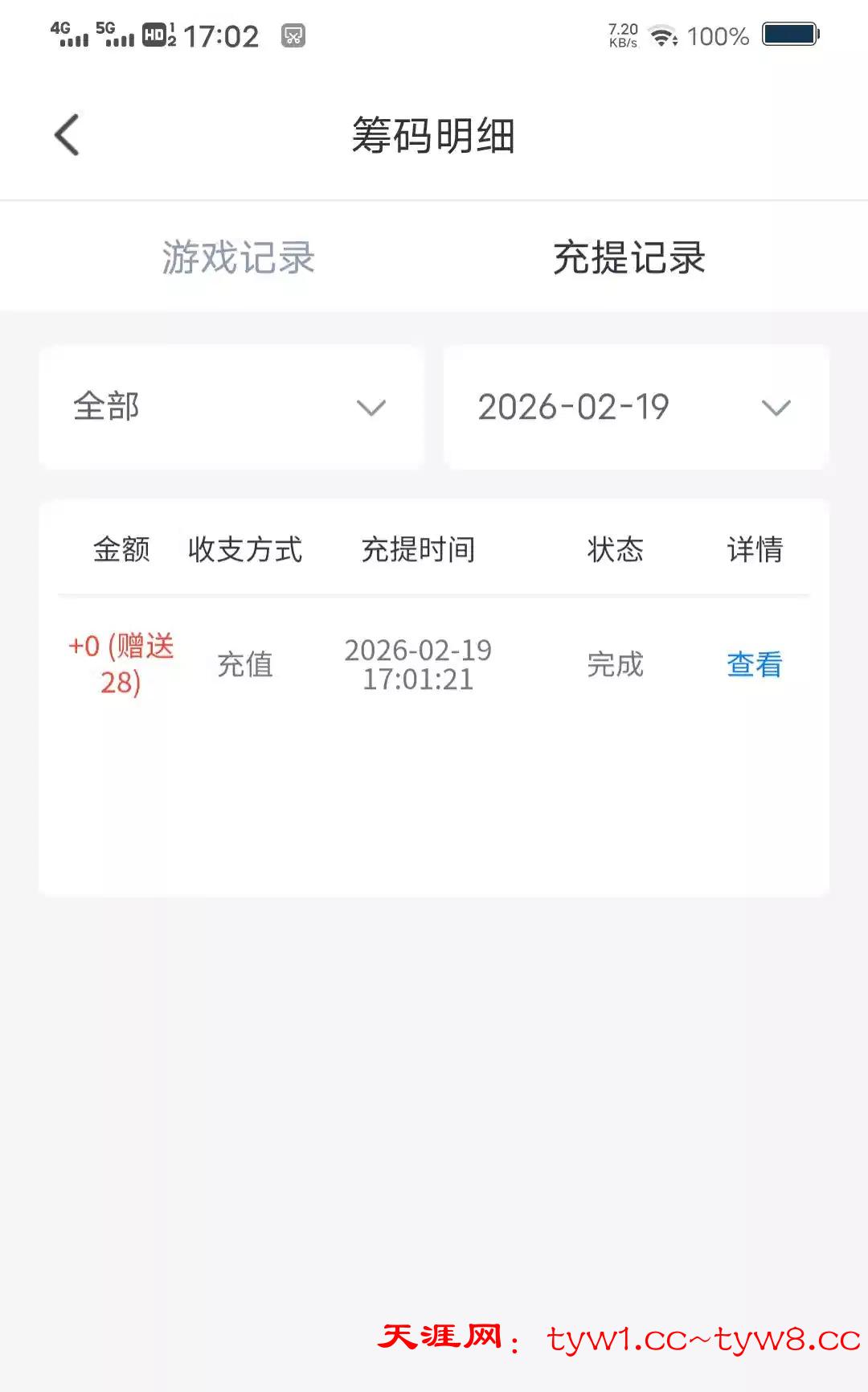Switch to the 游戏记录 tab
Viewport: 868px width, 1392px height.
click(x=238, y=258)
